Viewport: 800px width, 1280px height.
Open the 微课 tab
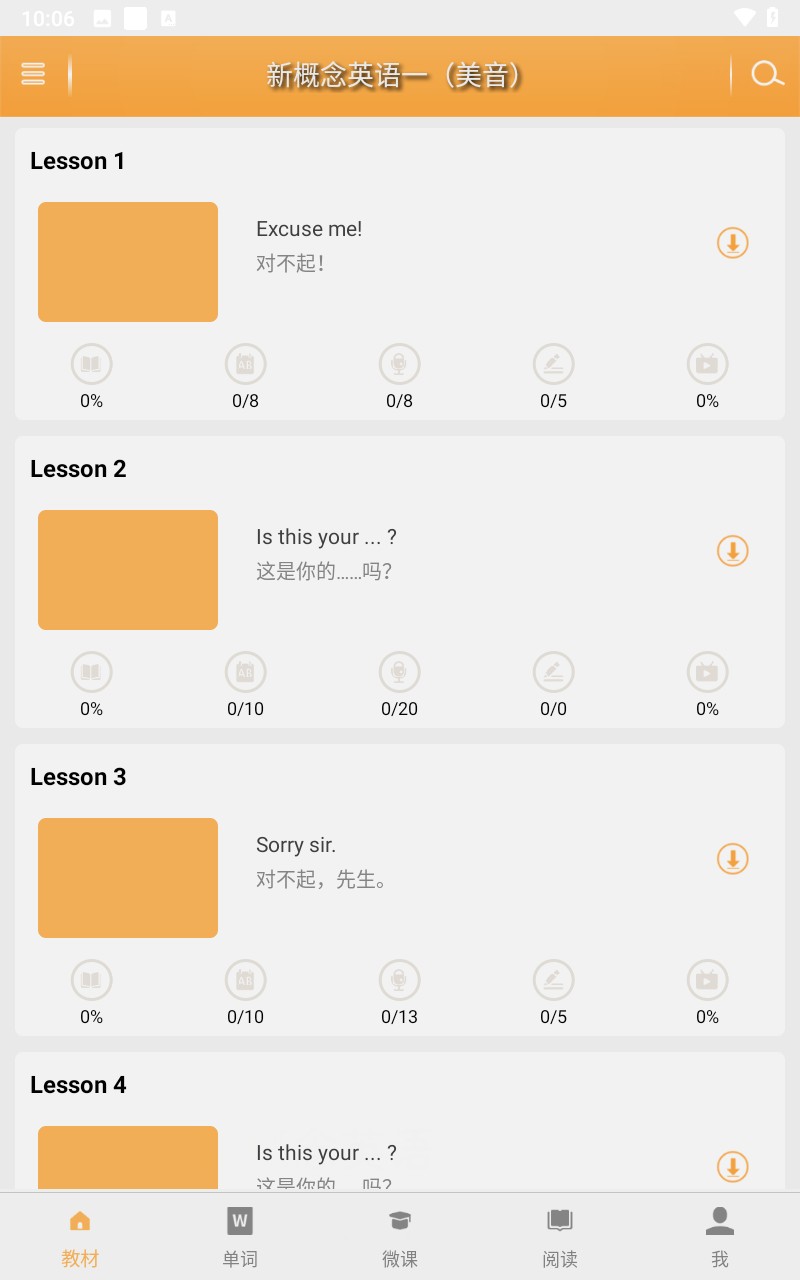pyautogui.click(x=400, y=1235)
